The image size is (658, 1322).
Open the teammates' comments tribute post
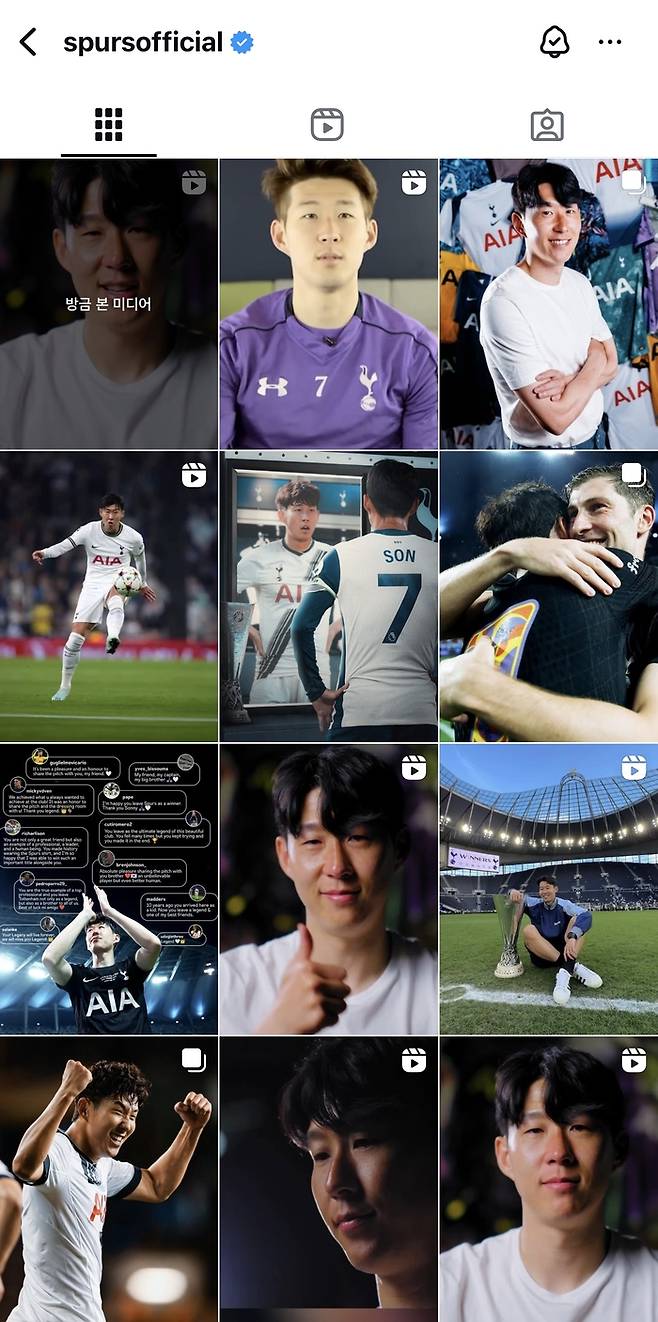tap(108, 889)
